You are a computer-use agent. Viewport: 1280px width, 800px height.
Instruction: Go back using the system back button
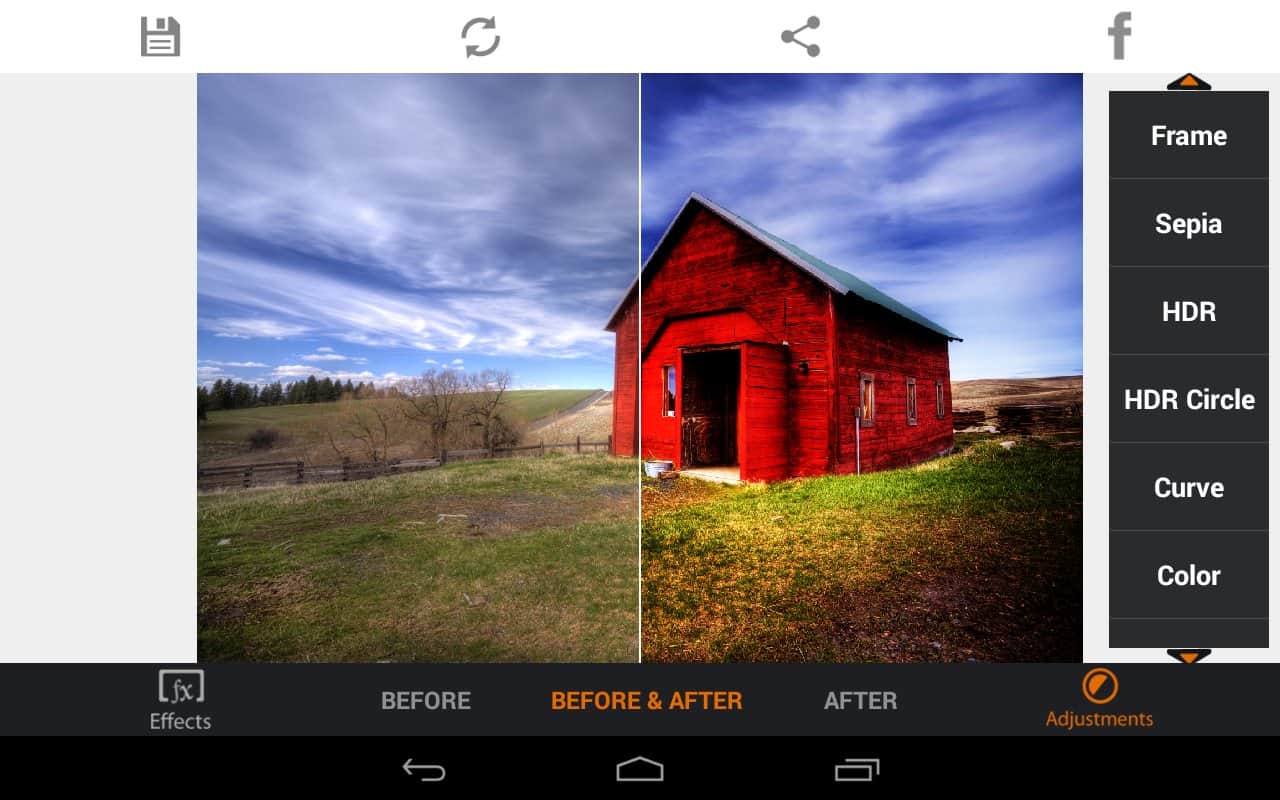click(x=424, y=769)
